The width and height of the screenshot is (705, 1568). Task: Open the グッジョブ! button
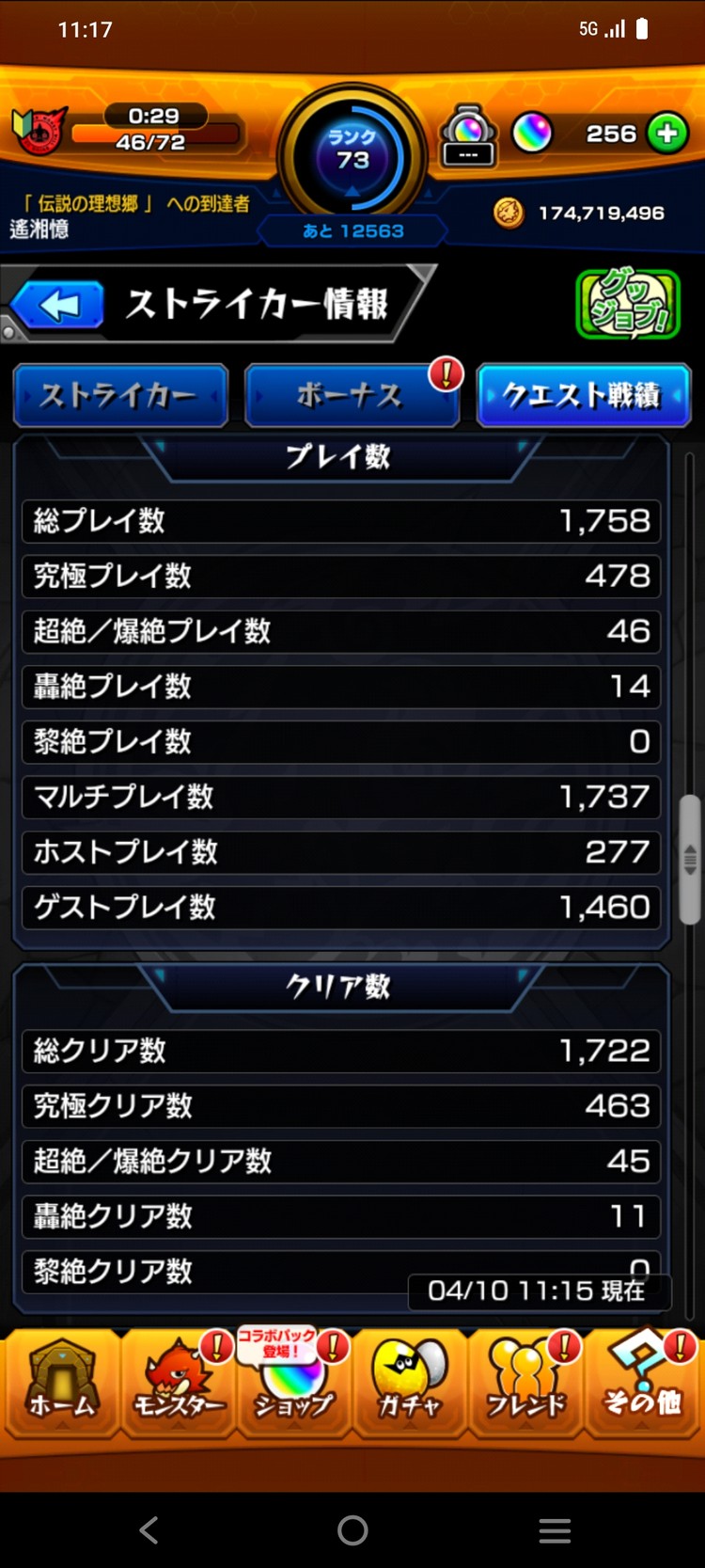(627, 304)
